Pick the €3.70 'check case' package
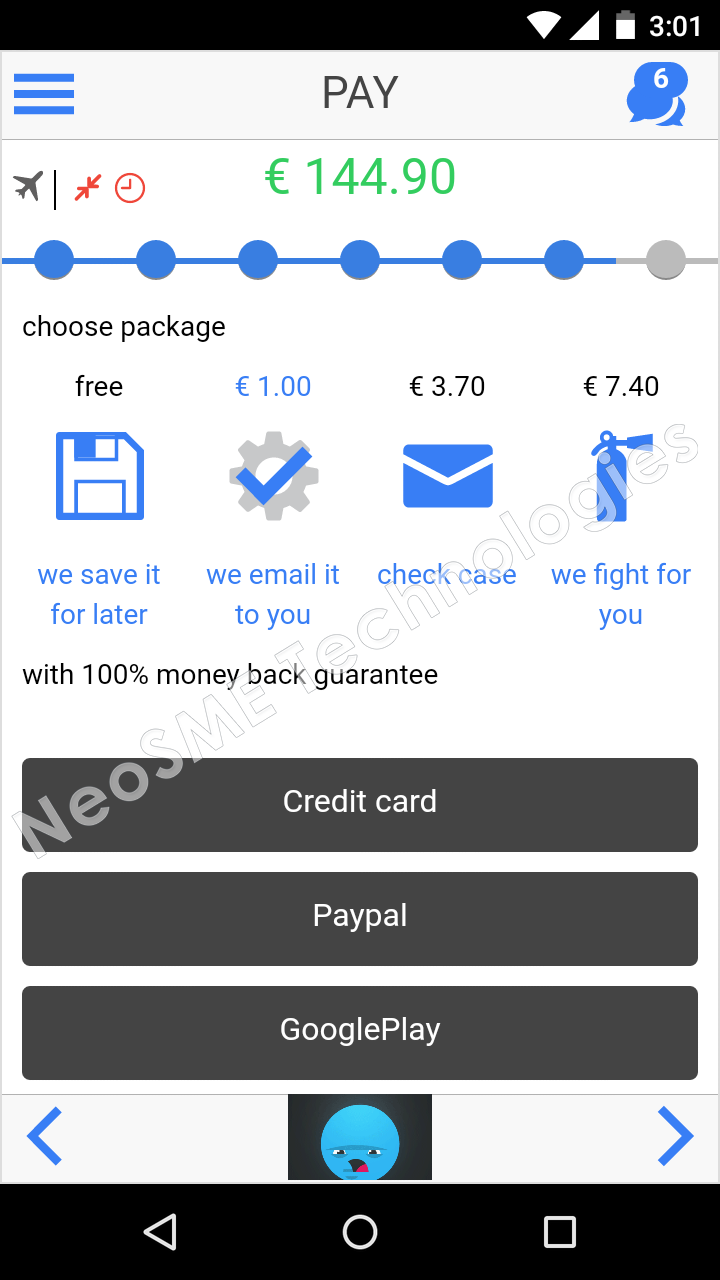Viewport: 720px width, 1280px height. 447,476
